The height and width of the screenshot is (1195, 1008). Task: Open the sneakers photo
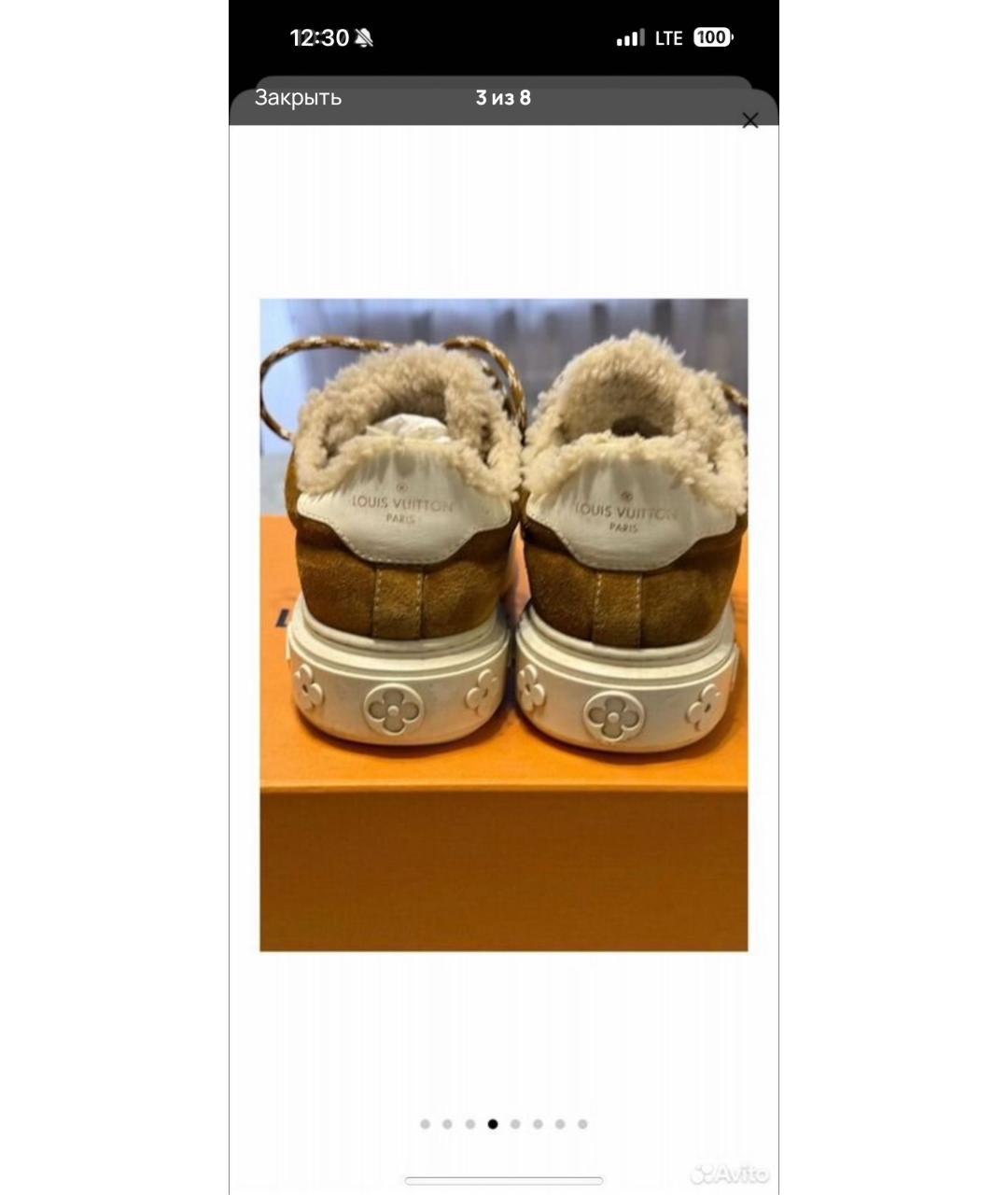503,624
